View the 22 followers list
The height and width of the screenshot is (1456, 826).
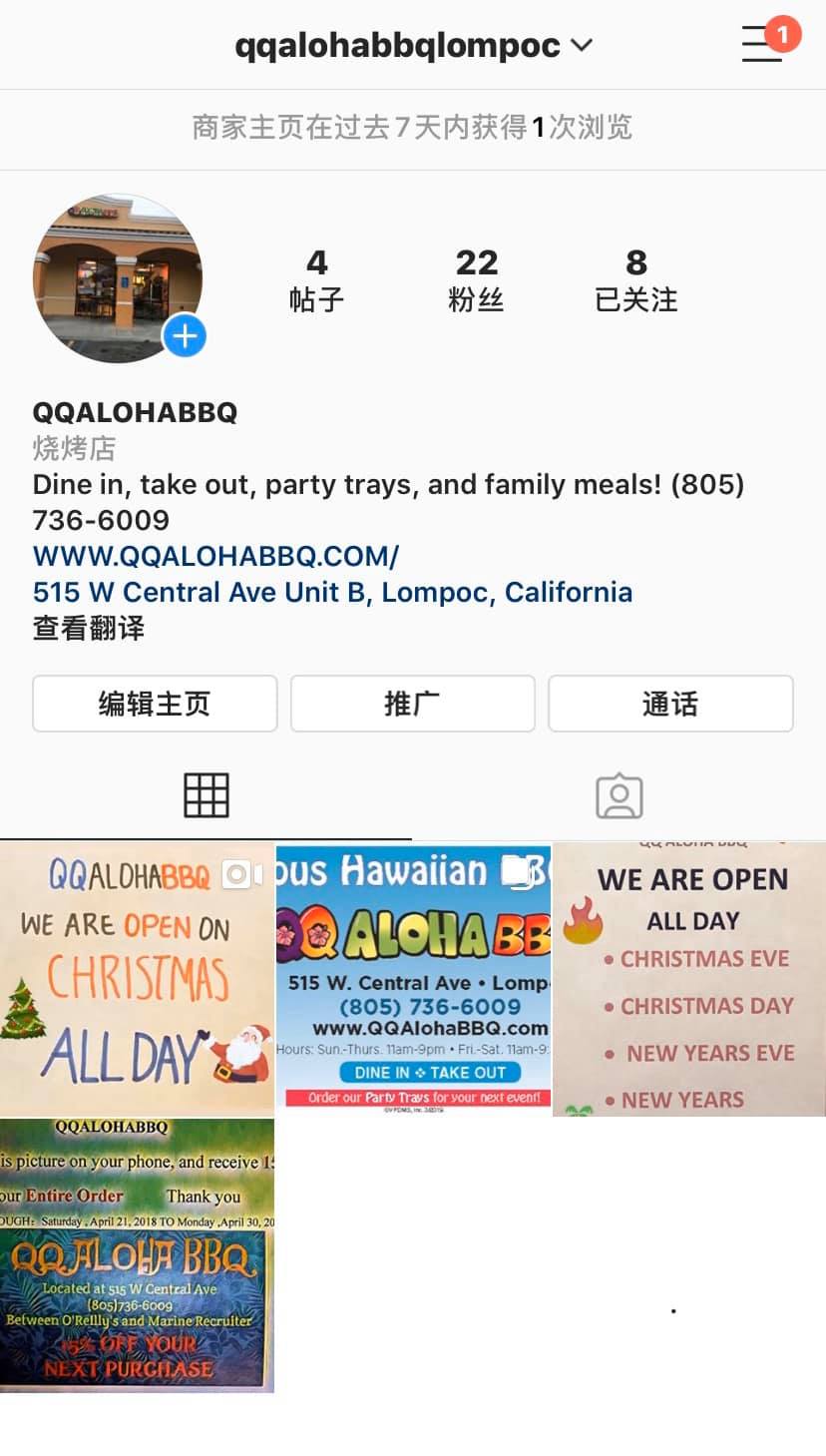[x=476, y=279]
